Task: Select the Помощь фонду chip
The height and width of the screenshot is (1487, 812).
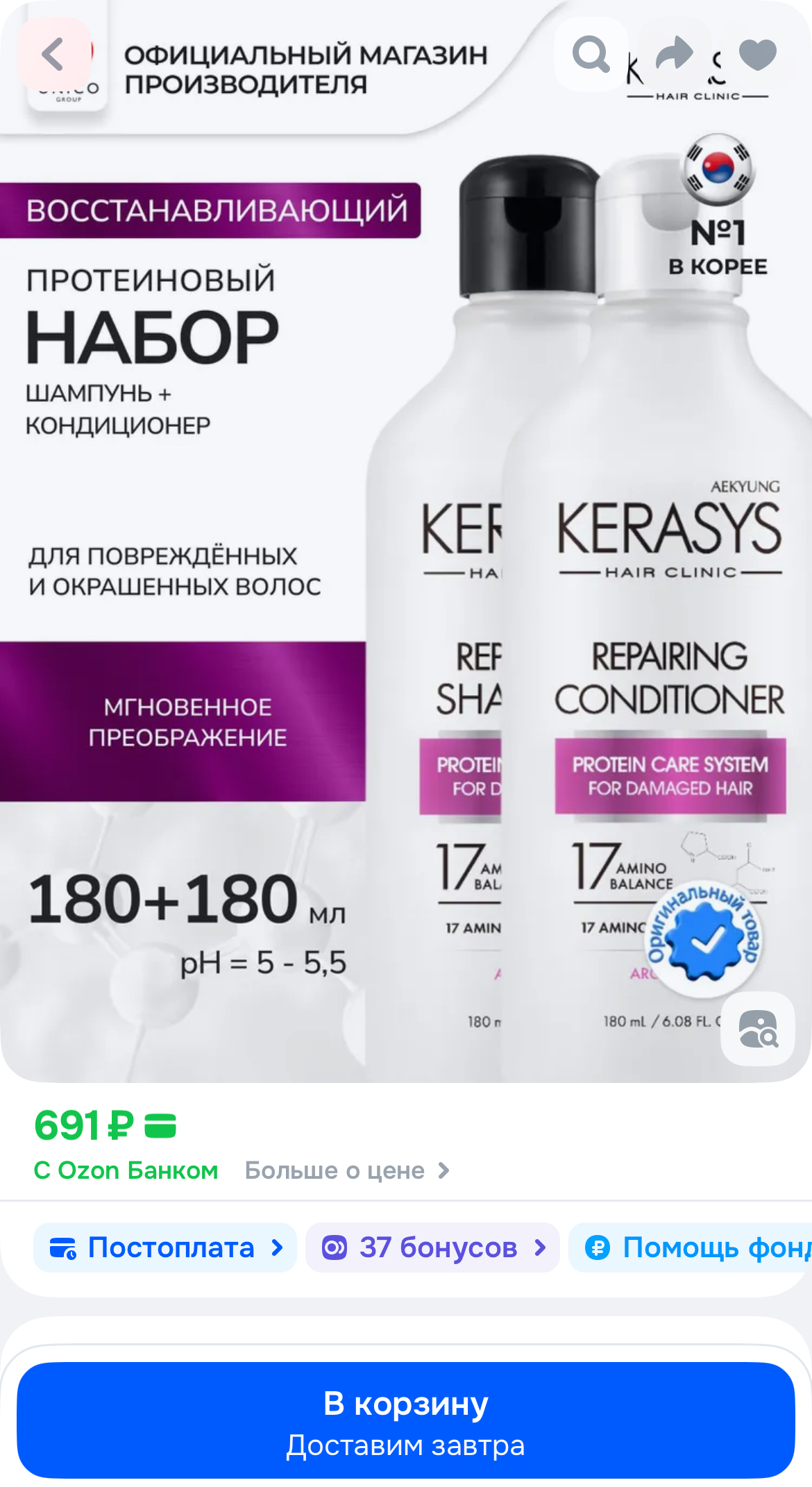Action: coord(694,1247)
